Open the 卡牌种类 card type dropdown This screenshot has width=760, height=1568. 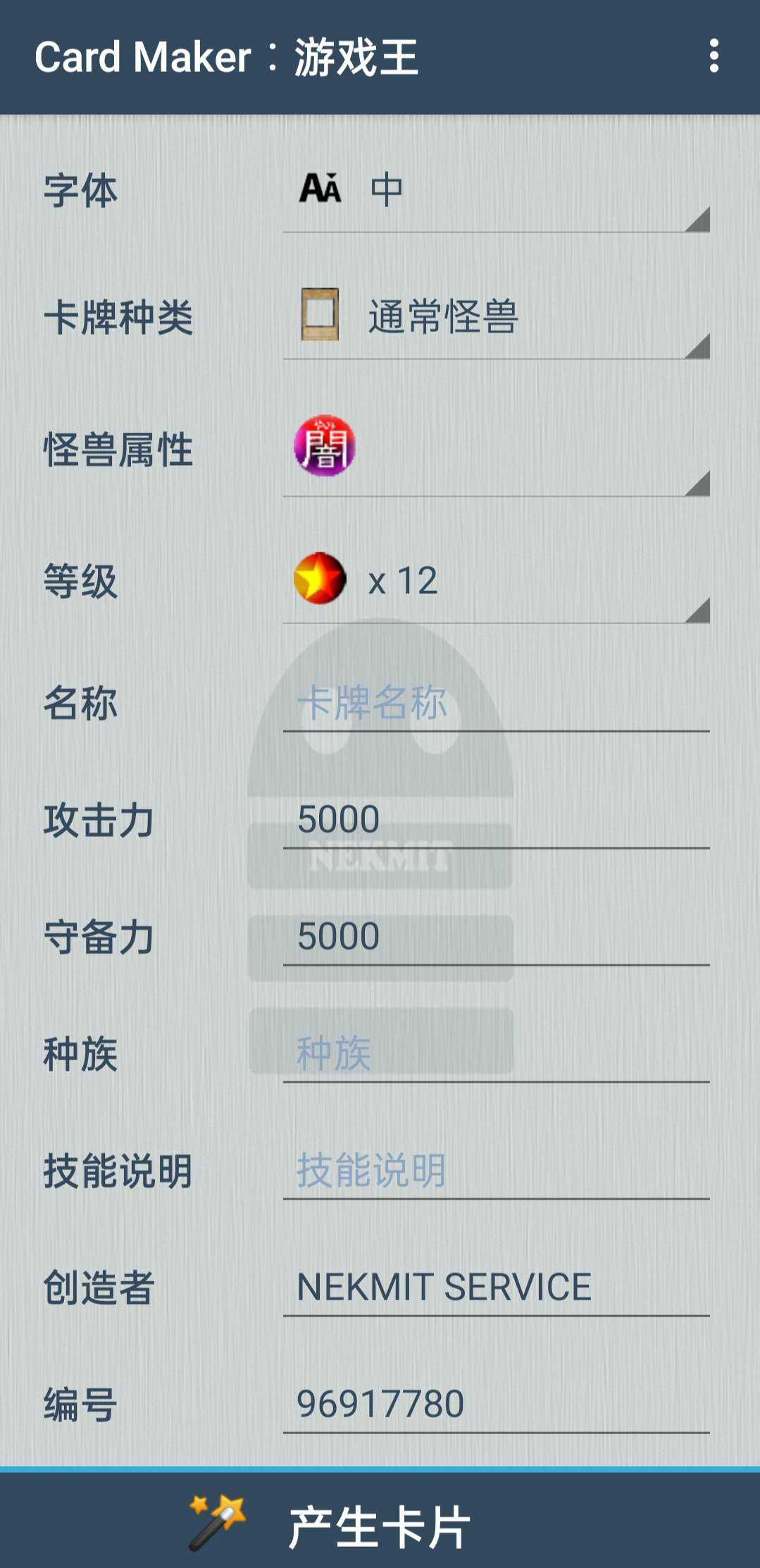coord(495,317)
